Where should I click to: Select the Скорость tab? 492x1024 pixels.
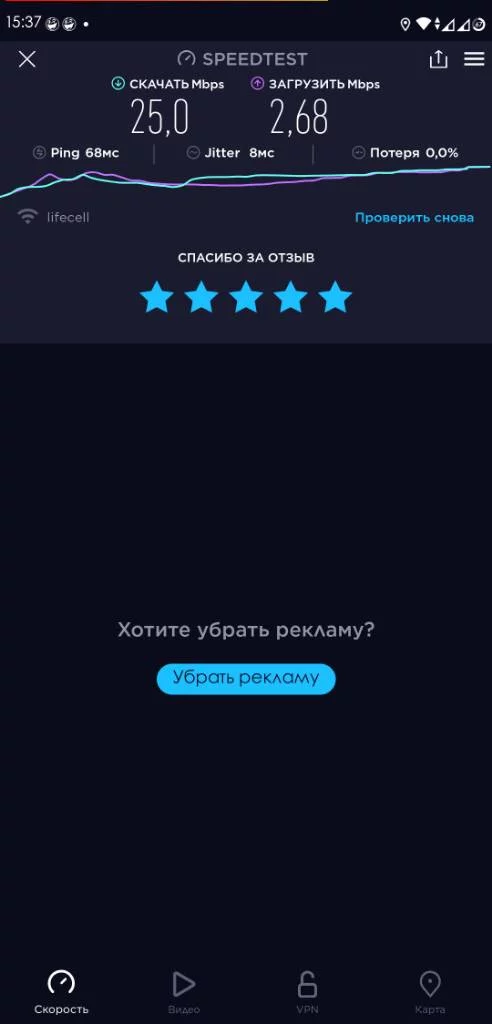(x=61, y=992)
